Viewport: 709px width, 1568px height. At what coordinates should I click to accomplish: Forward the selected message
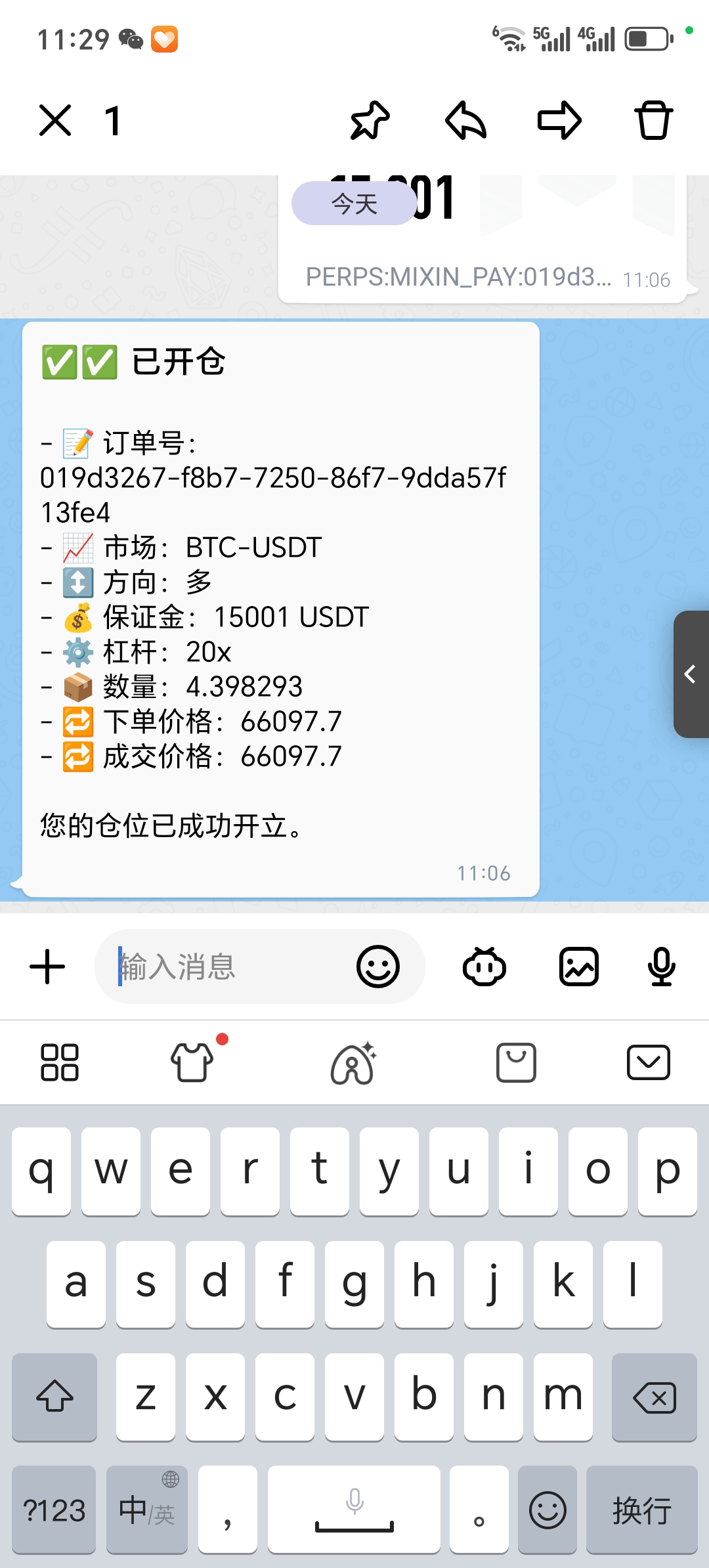tap(559, 121)
